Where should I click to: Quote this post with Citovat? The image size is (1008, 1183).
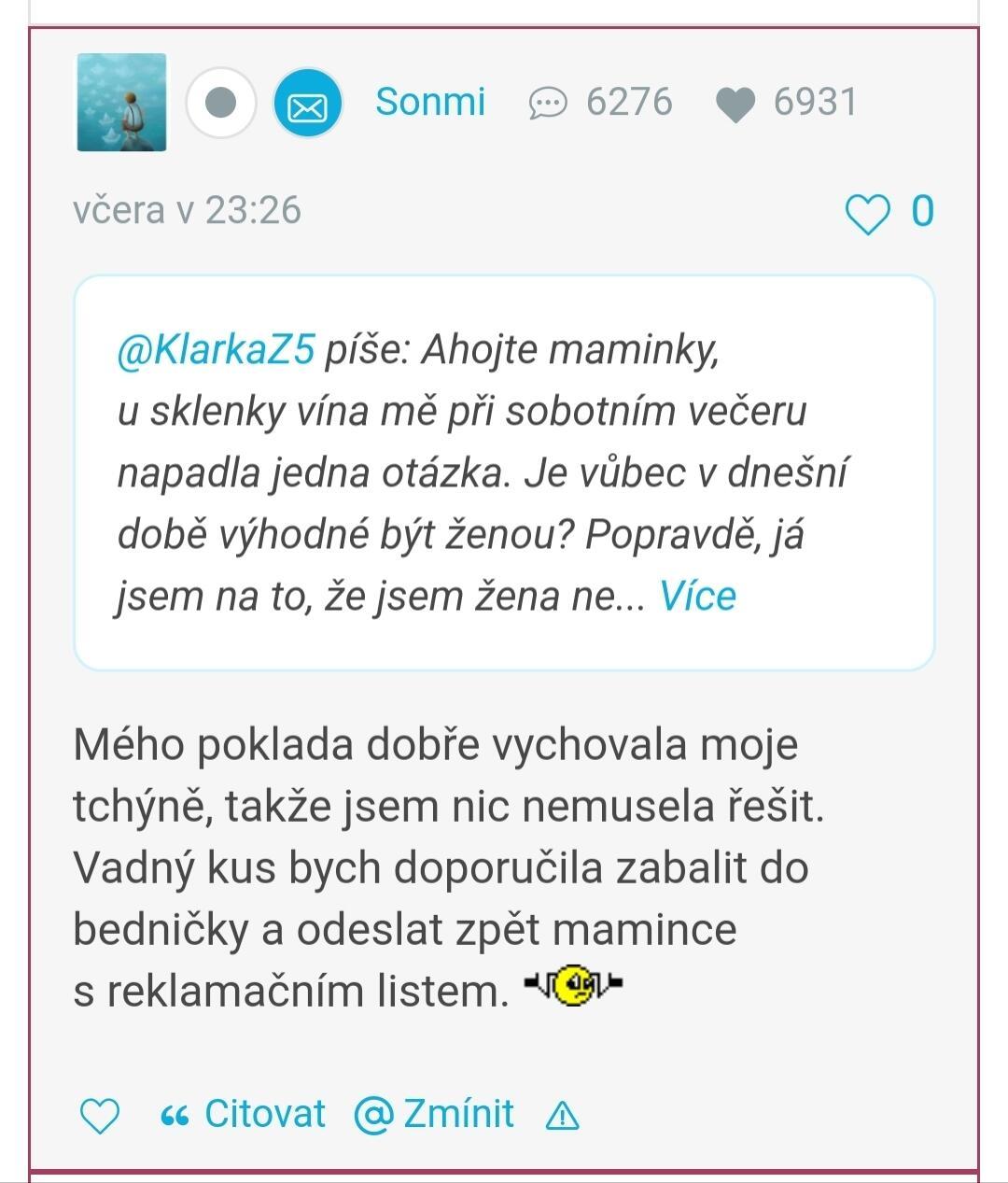[x=244, y=1114]
